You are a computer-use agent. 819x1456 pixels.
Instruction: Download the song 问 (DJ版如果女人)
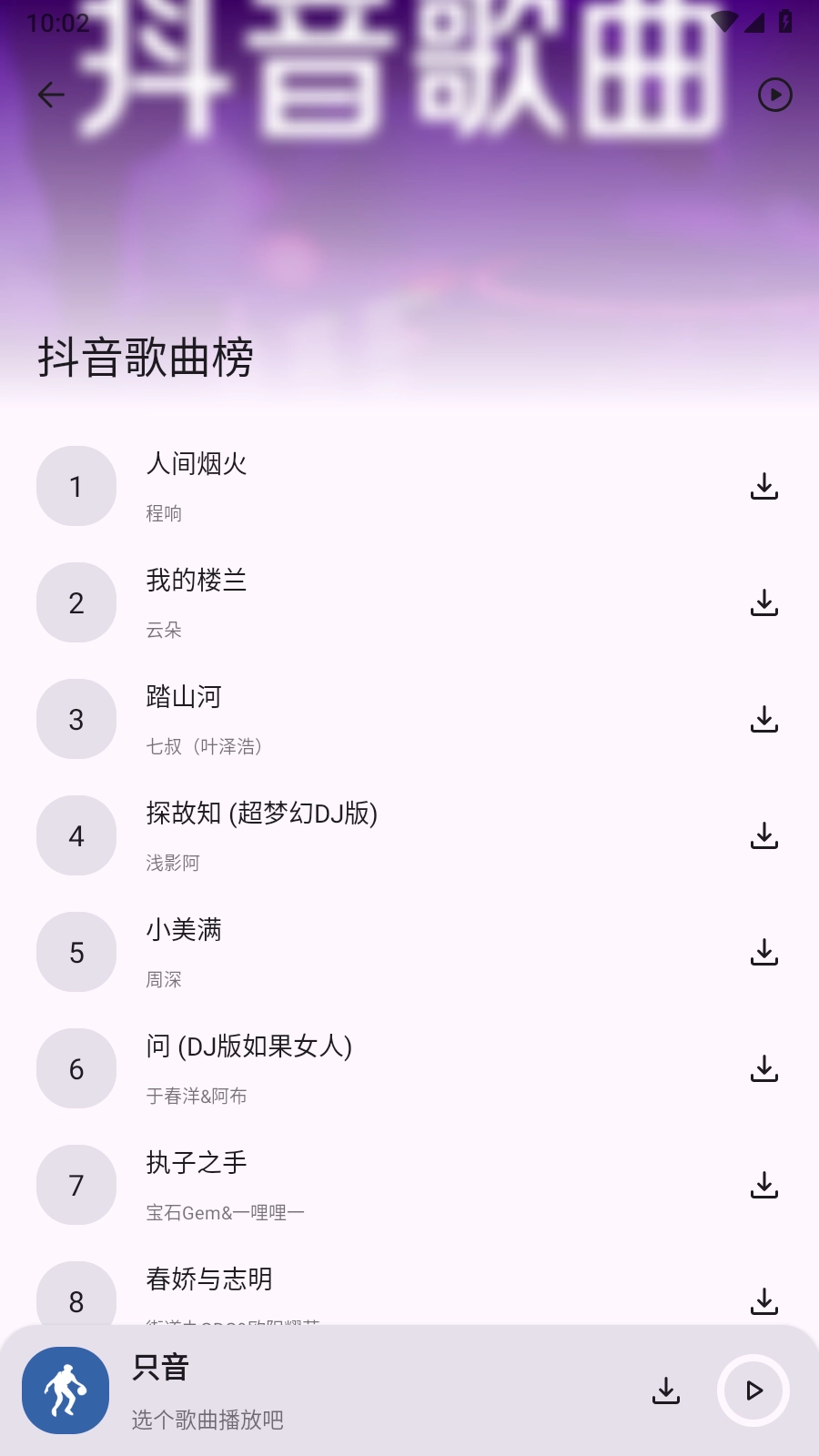[x=764, y=1068]
